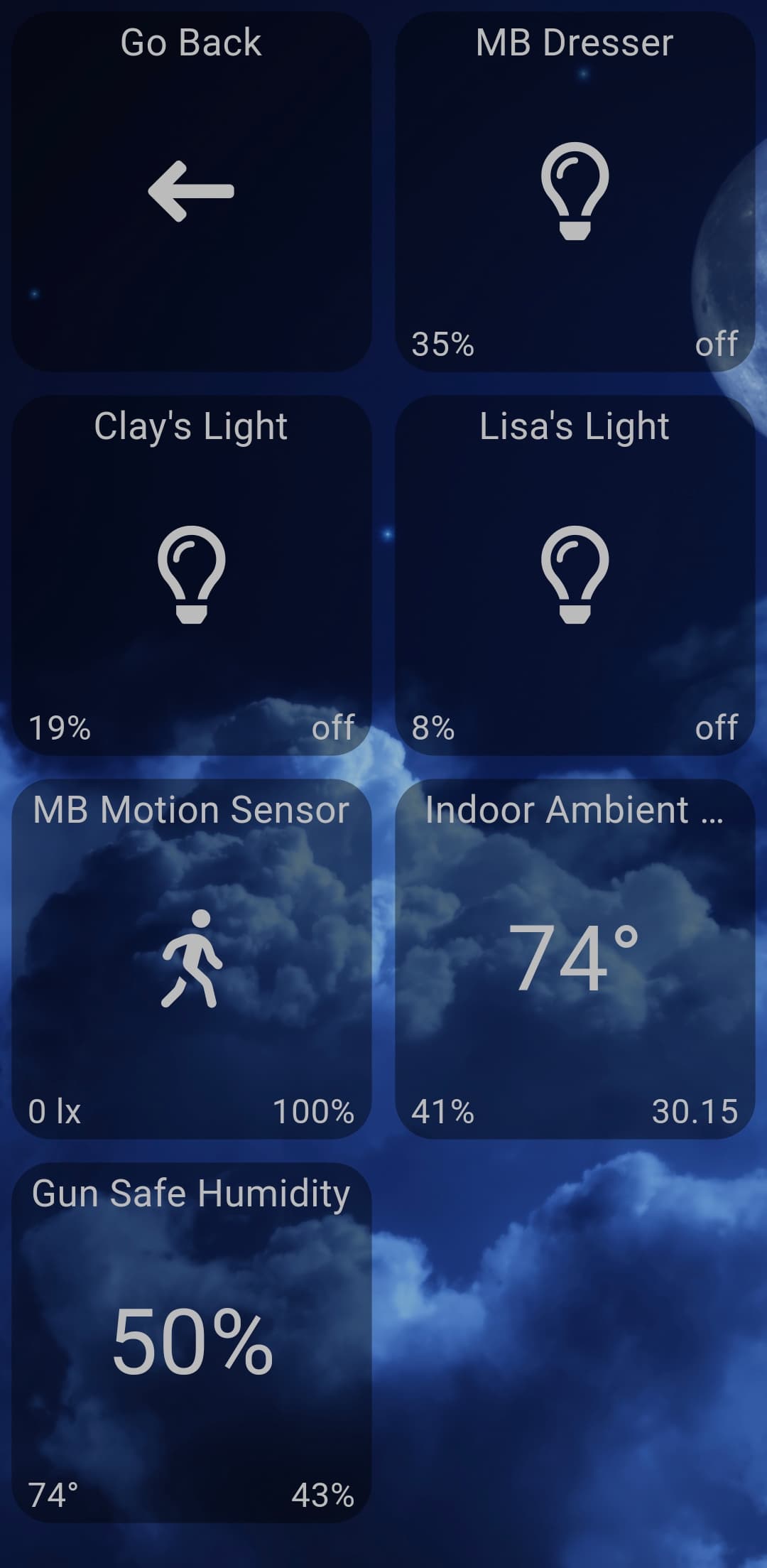767x1568 pixels.
Task: Toggle the MB Dresser light
Action: point(575,191)
